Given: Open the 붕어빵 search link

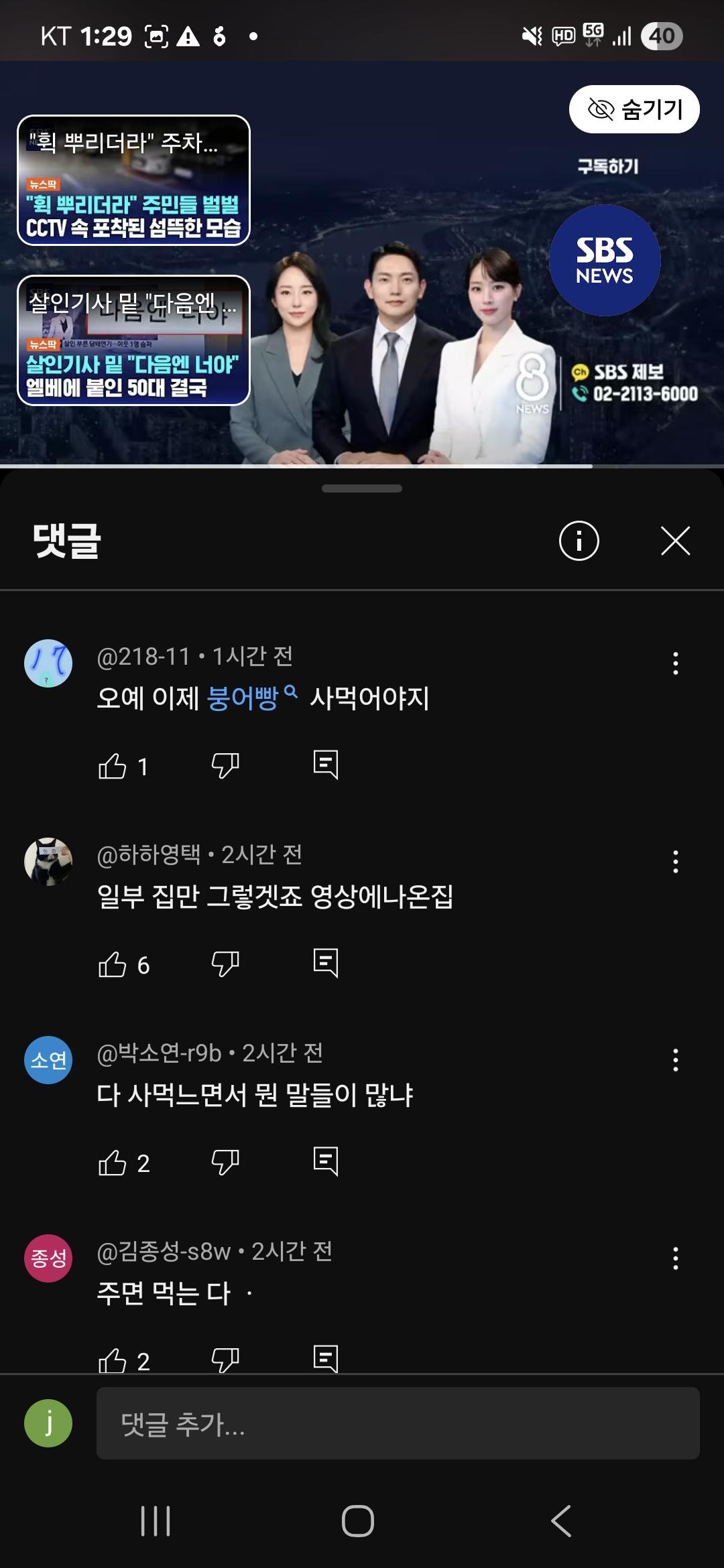Looking at the screenshot, I should (x=242, y=699).
